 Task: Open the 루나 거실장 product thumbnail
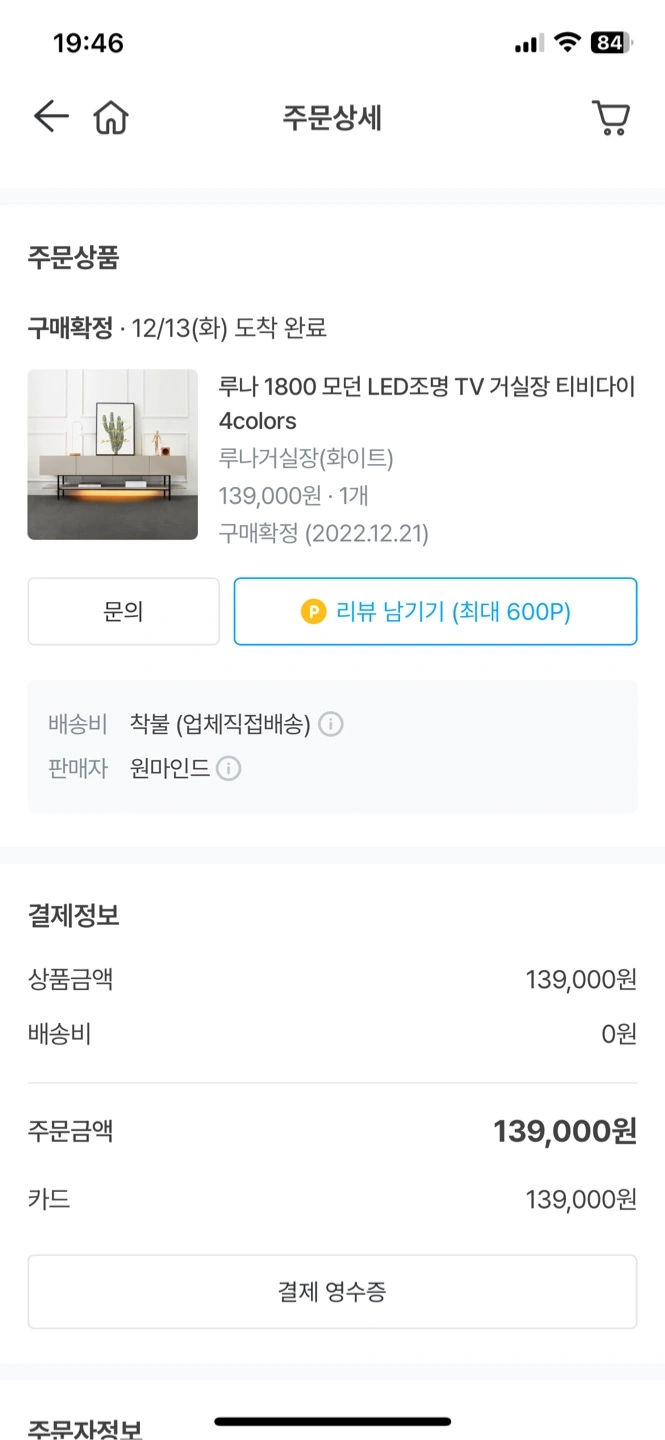click(x=113, y=455)
